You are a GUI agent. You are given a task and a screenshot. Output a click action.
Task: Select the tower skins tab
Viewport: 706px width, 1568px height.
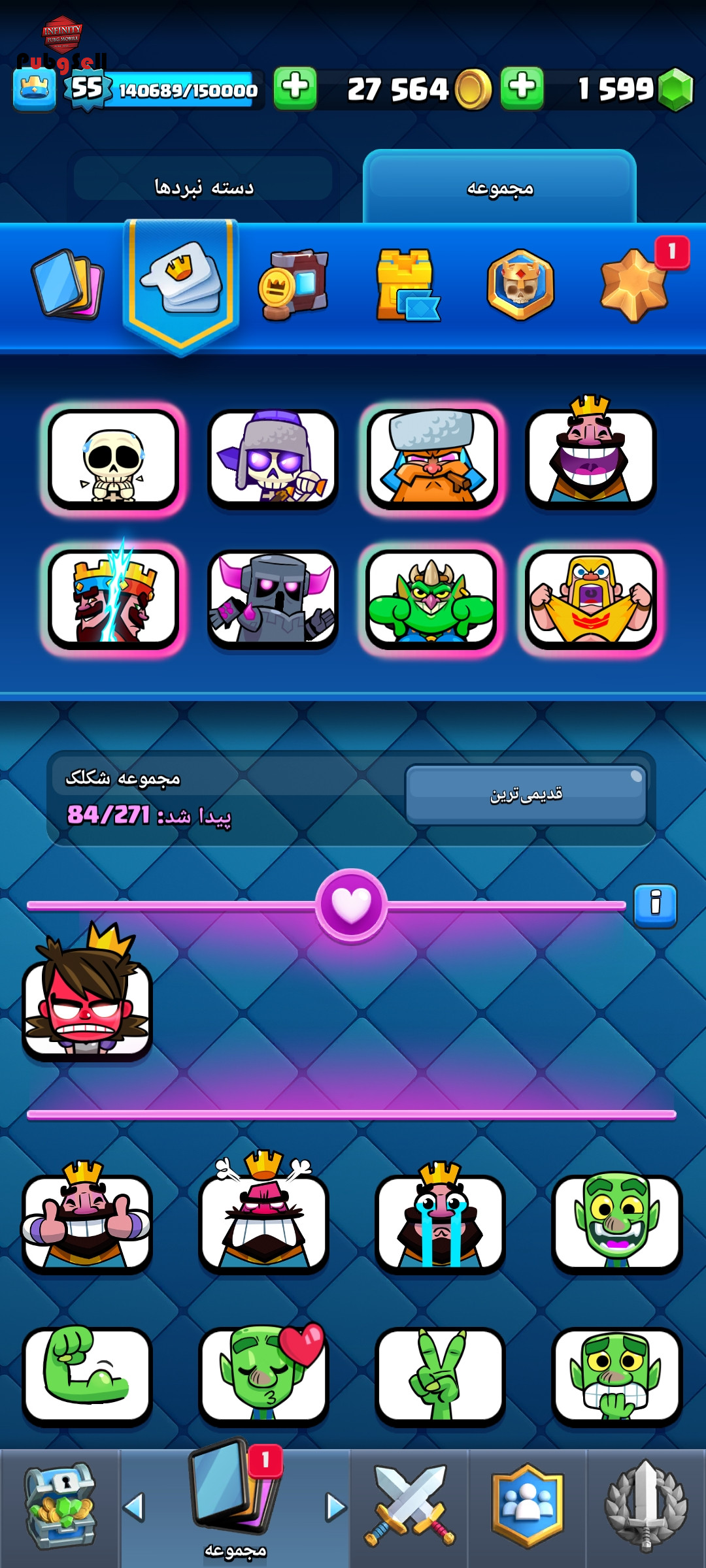coord(407,285)
